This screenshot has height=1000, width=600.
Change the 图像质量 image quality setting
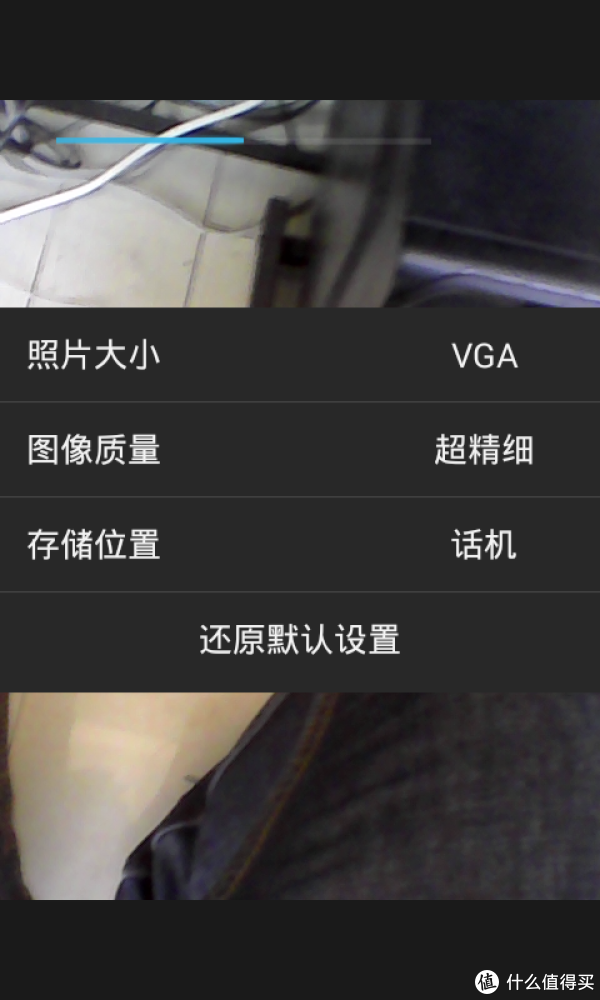click(x=300, y=450)
